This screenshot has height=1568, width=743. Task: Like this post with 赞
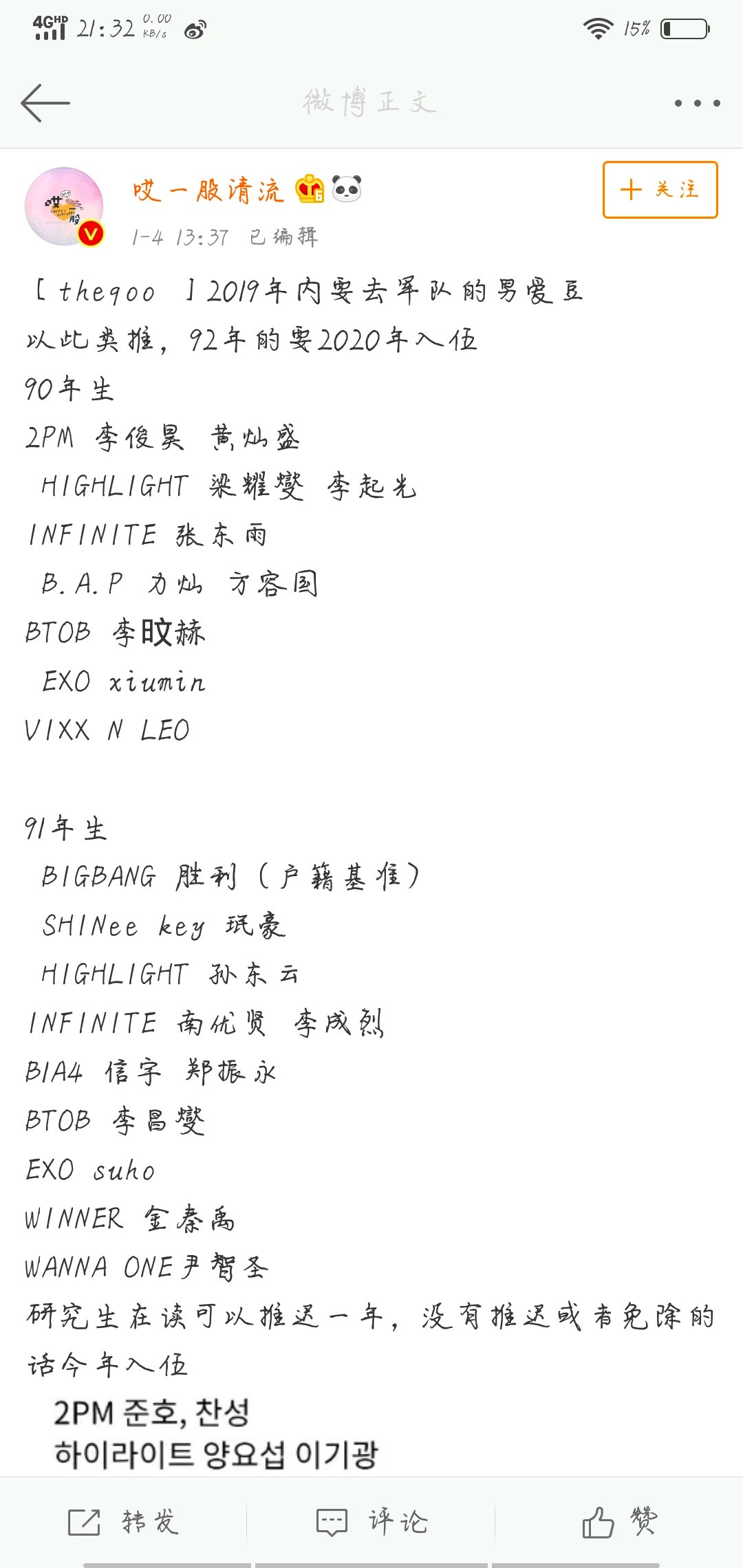(619, 1521)
